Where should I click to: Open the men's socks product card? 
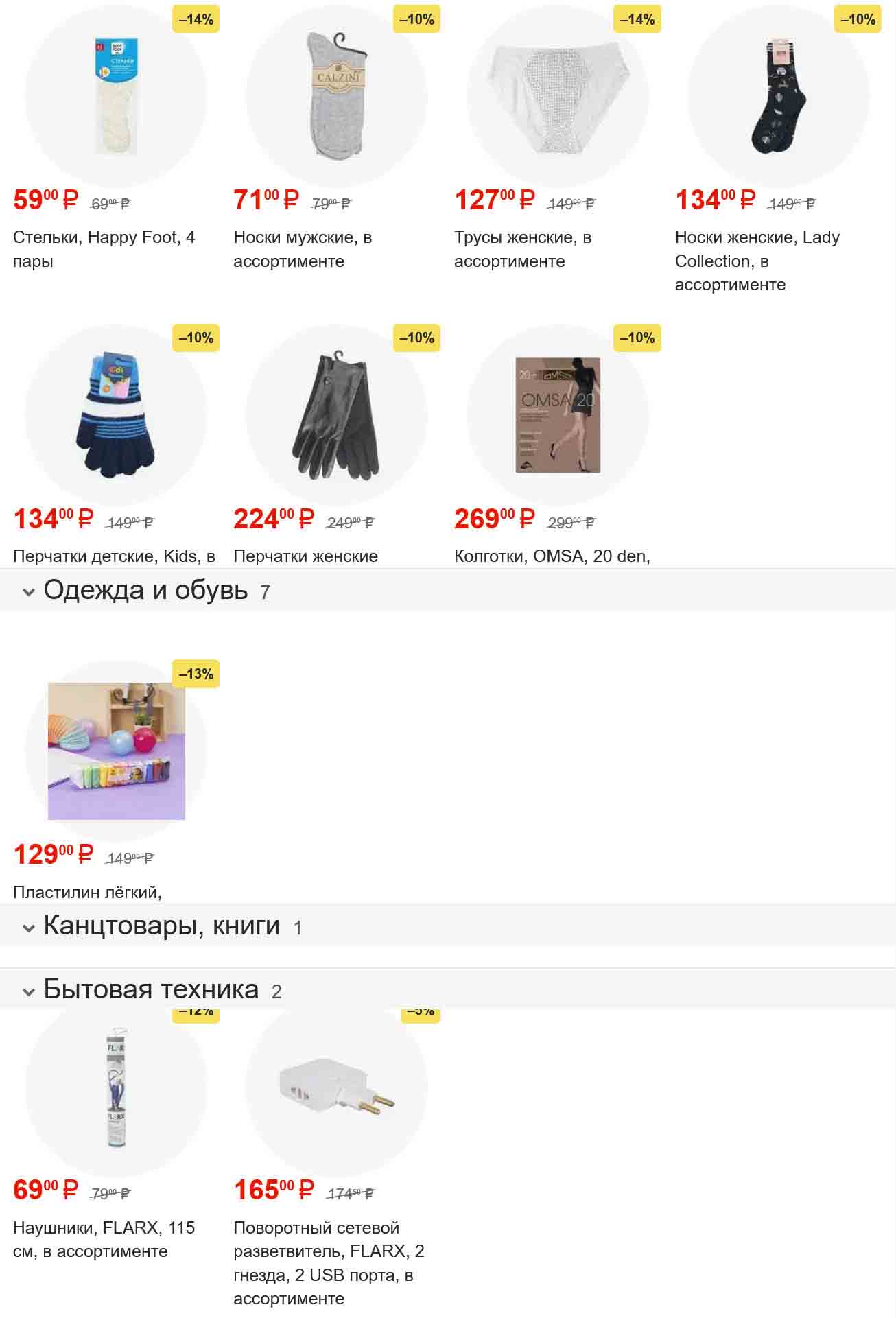coord(336,96)
